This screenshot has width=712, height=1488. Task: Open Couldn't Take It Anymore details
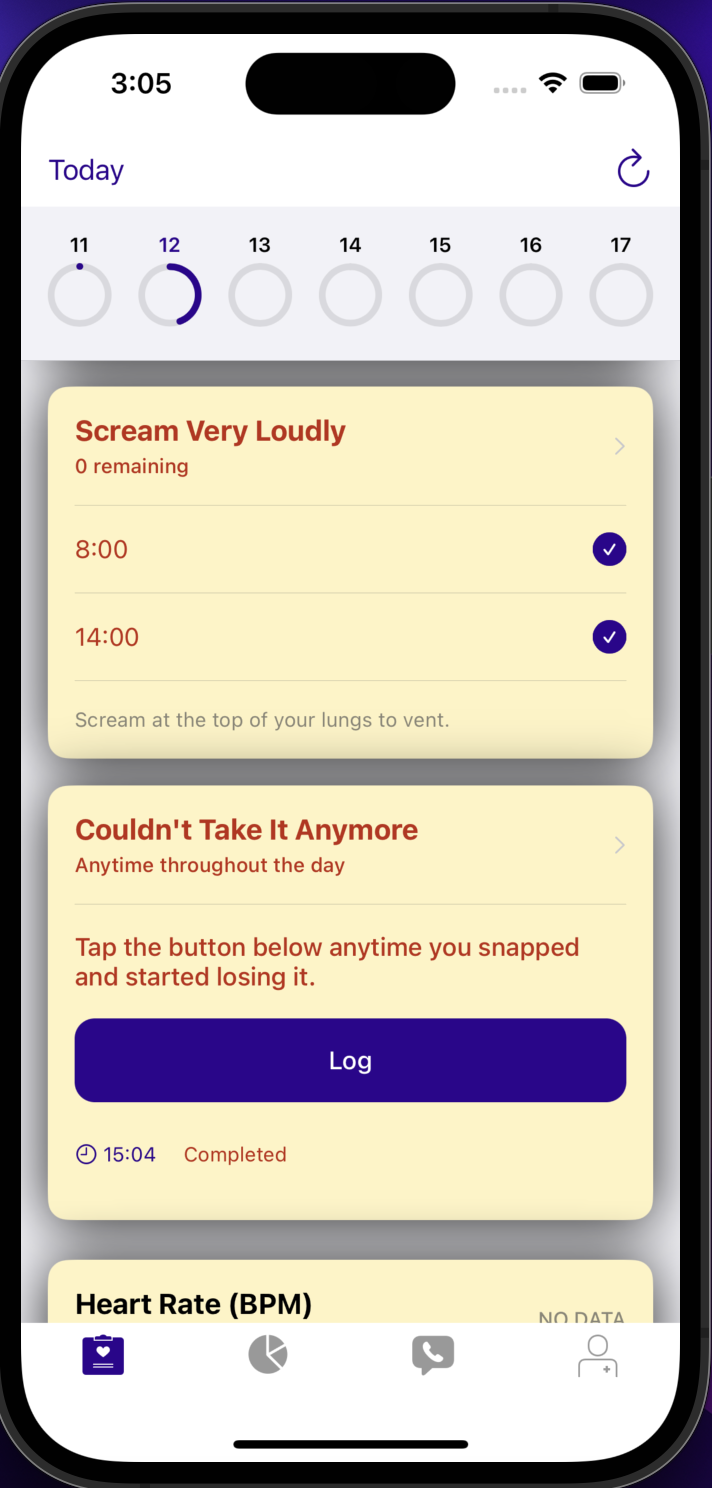(350, 845)
